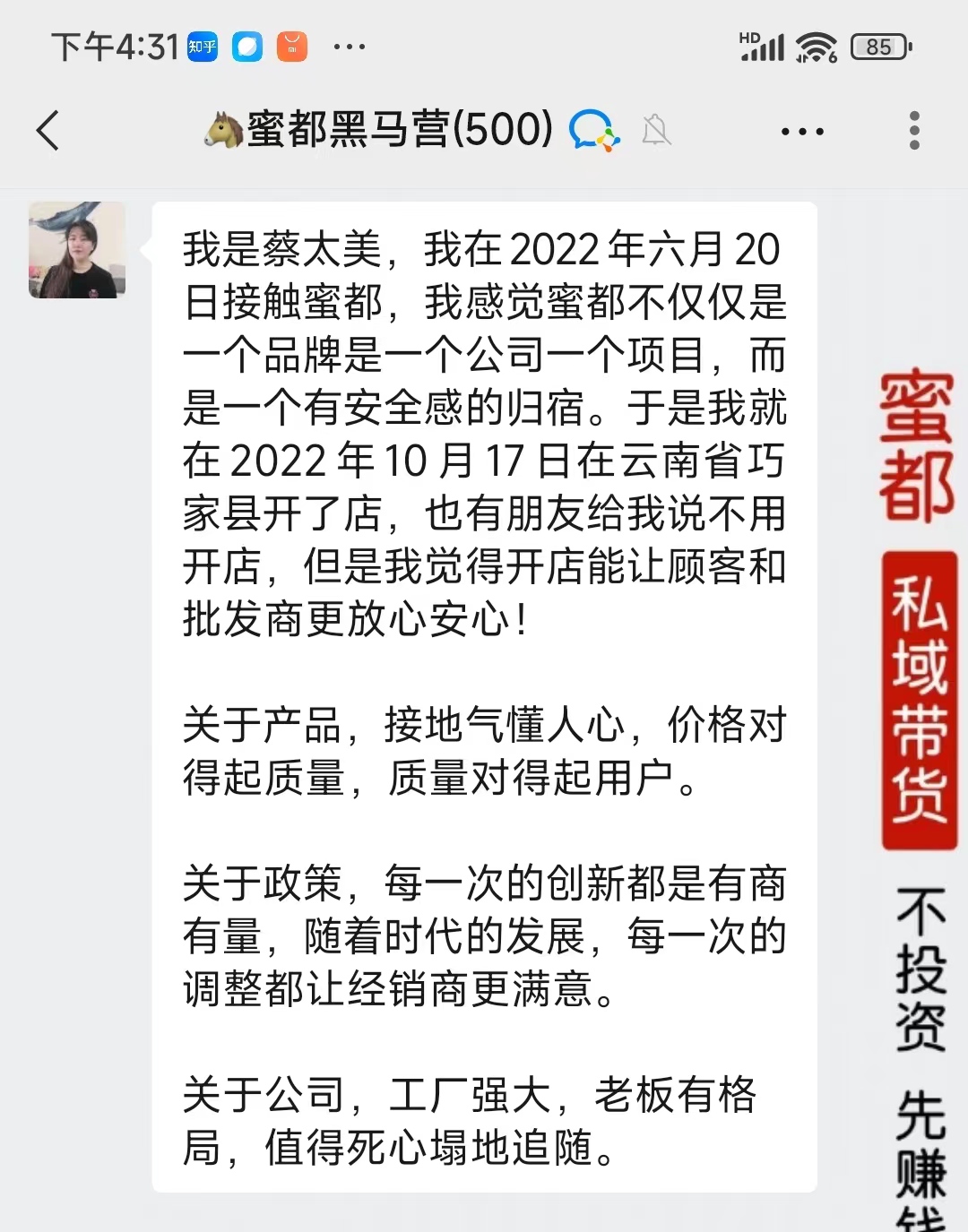Go back from the 蜜都黑马营 group chat
This screenshot has width=968, height=1232.
click(x=48, y=131)
